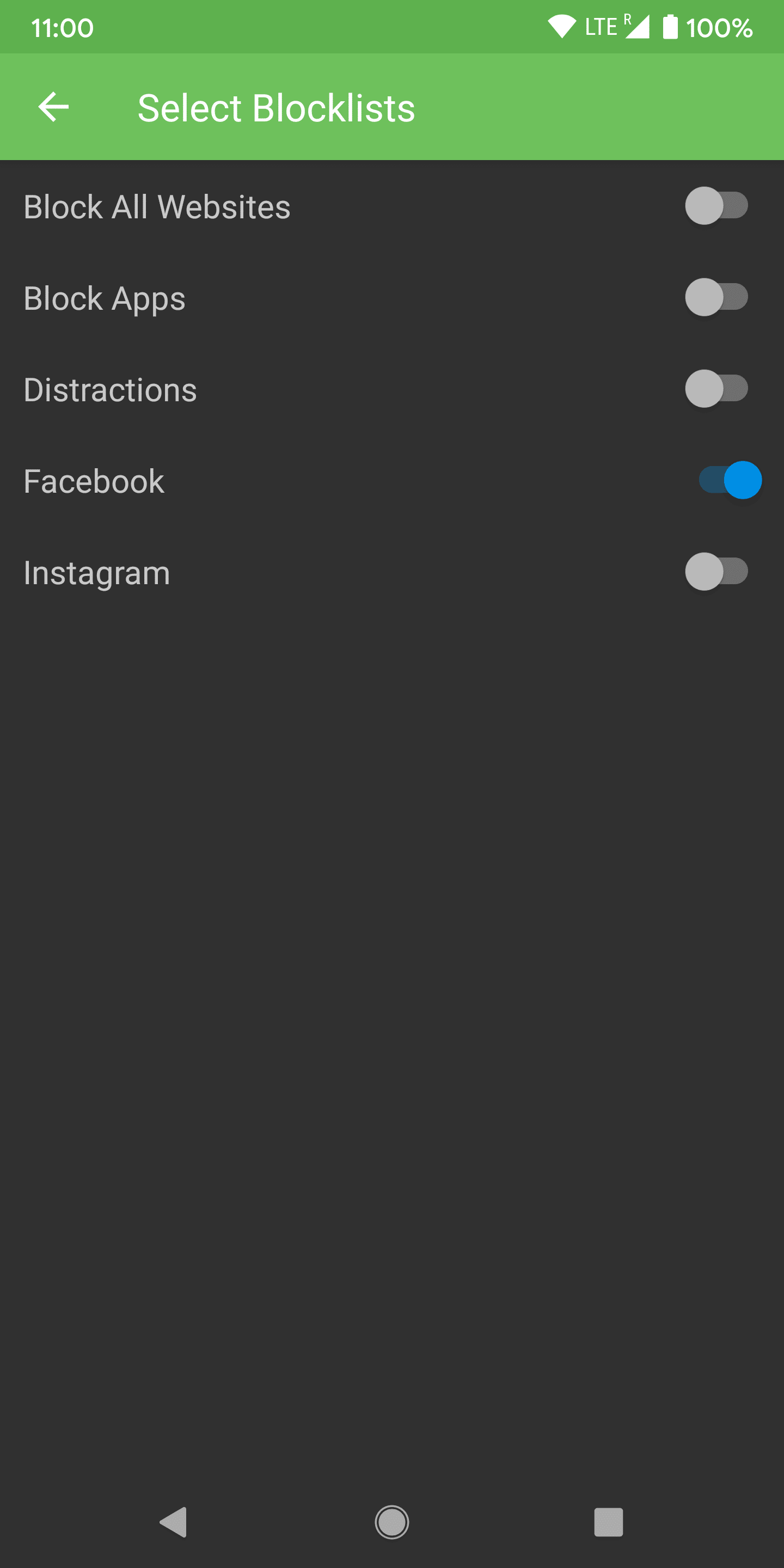Tap the Select Blocklists title
Viewport: 784px width, 1568px height.
point(277,107)
